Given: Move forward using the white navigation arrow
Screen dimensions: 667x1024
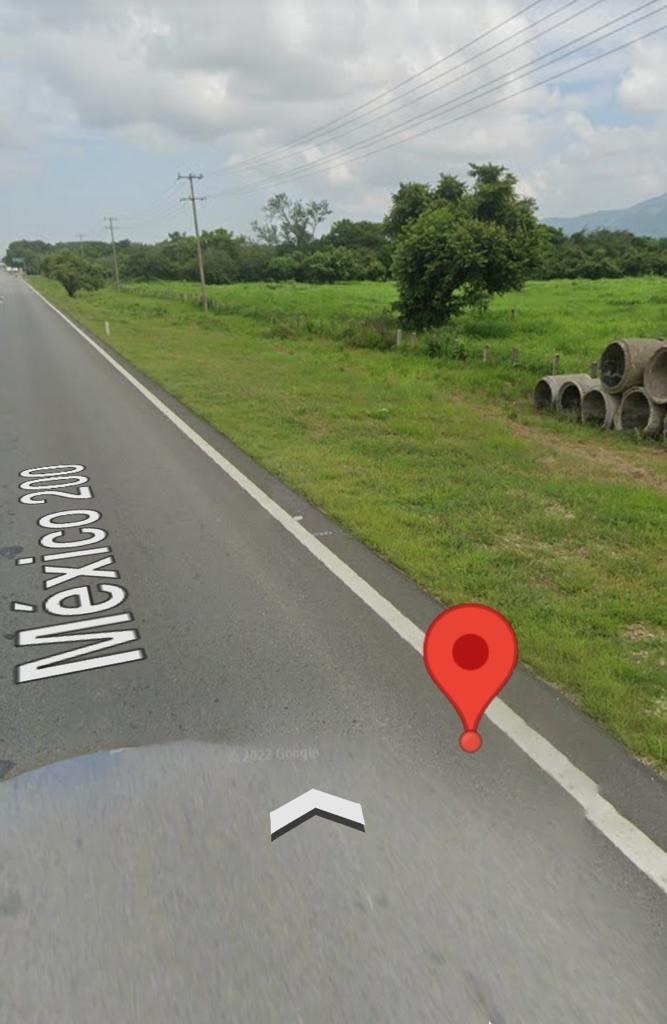Looking at the screenshot, I should [x=317, y=808].
